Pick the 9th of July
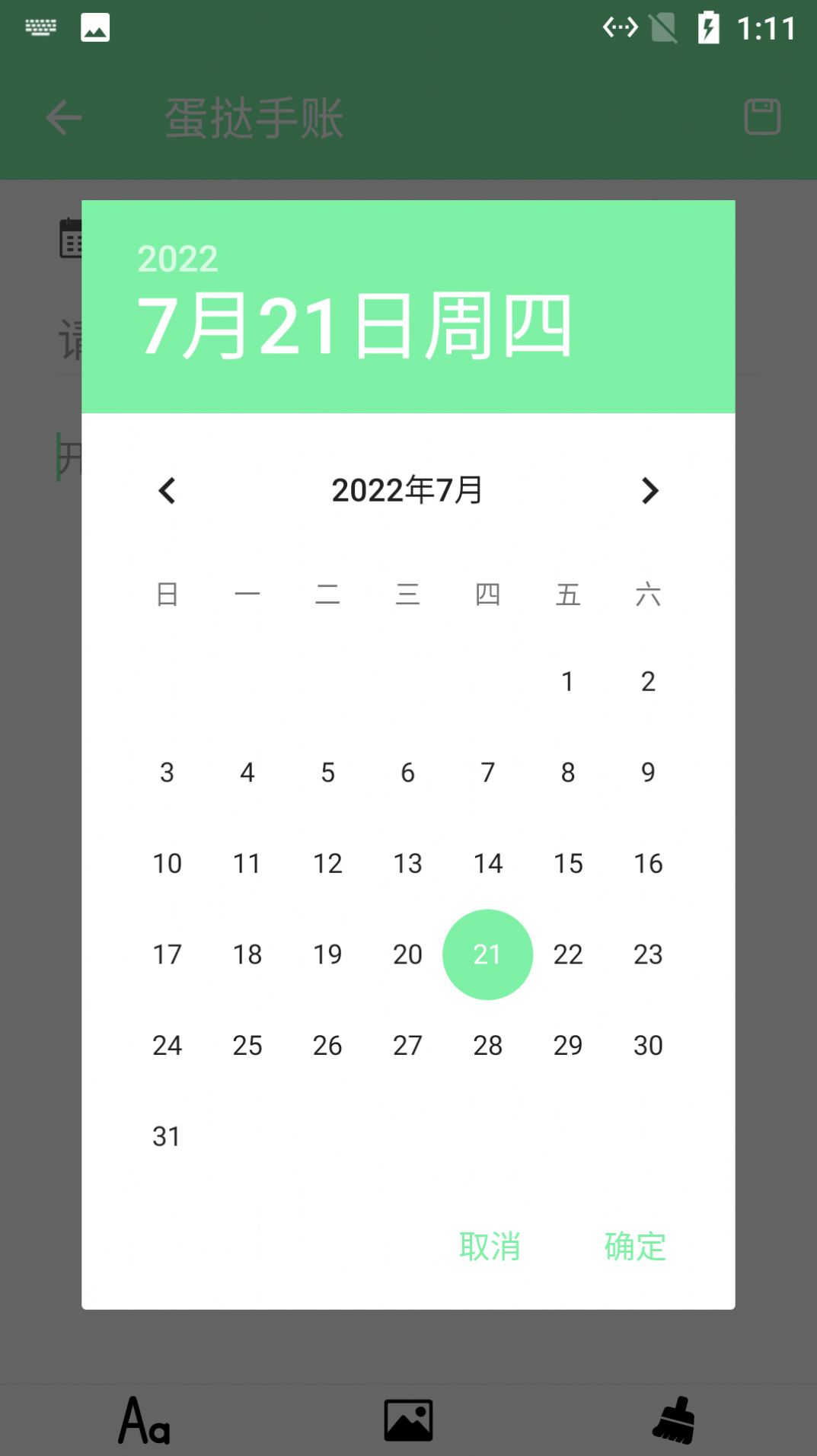 (648, 773)
